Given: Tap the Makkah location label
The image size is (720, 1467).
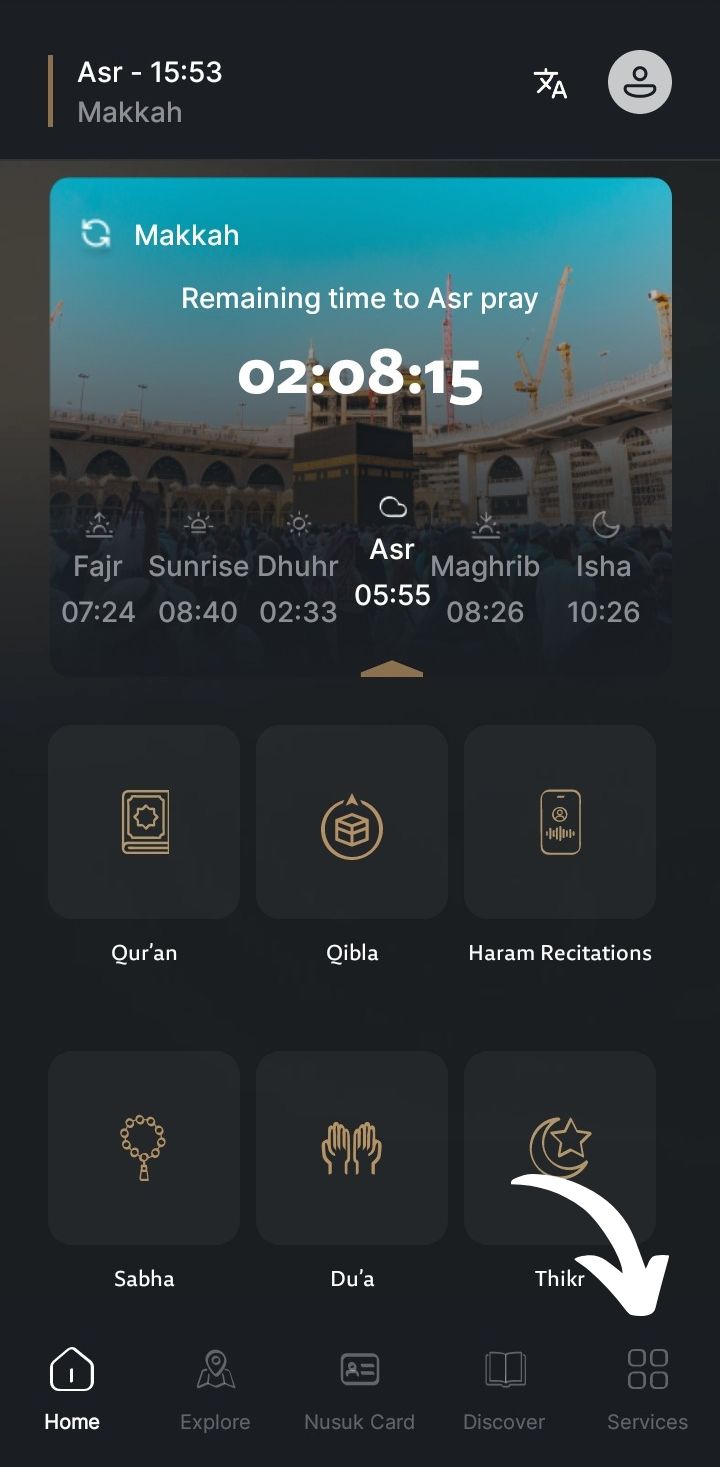Looking at the screenshot, I should [x=186, y=235].
